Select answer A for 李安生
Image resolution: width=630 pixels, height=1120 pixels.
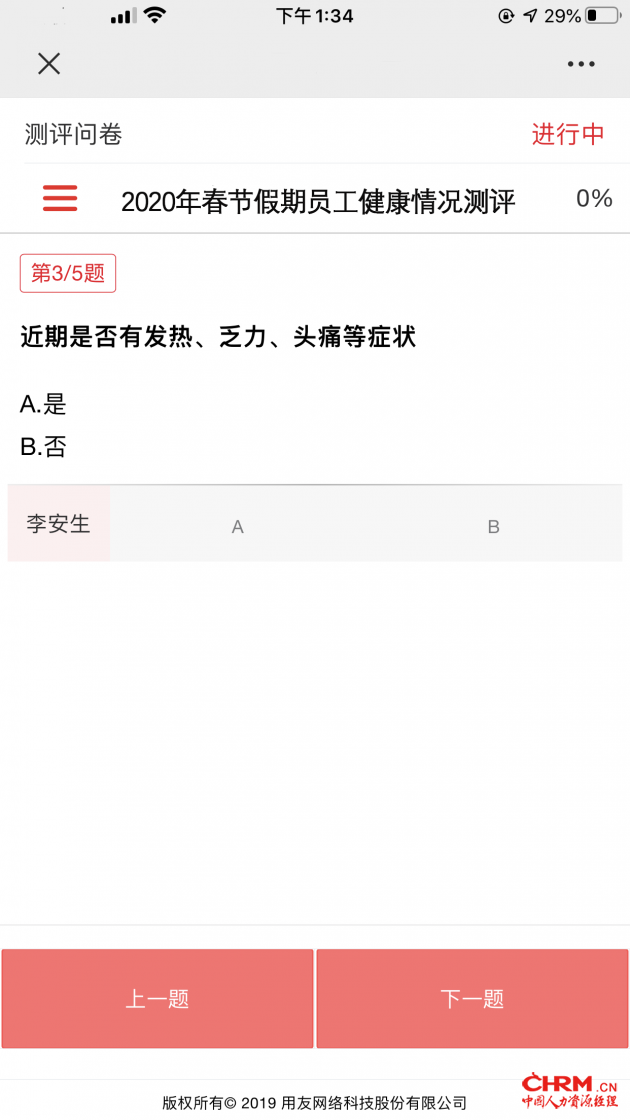[238, 526]
